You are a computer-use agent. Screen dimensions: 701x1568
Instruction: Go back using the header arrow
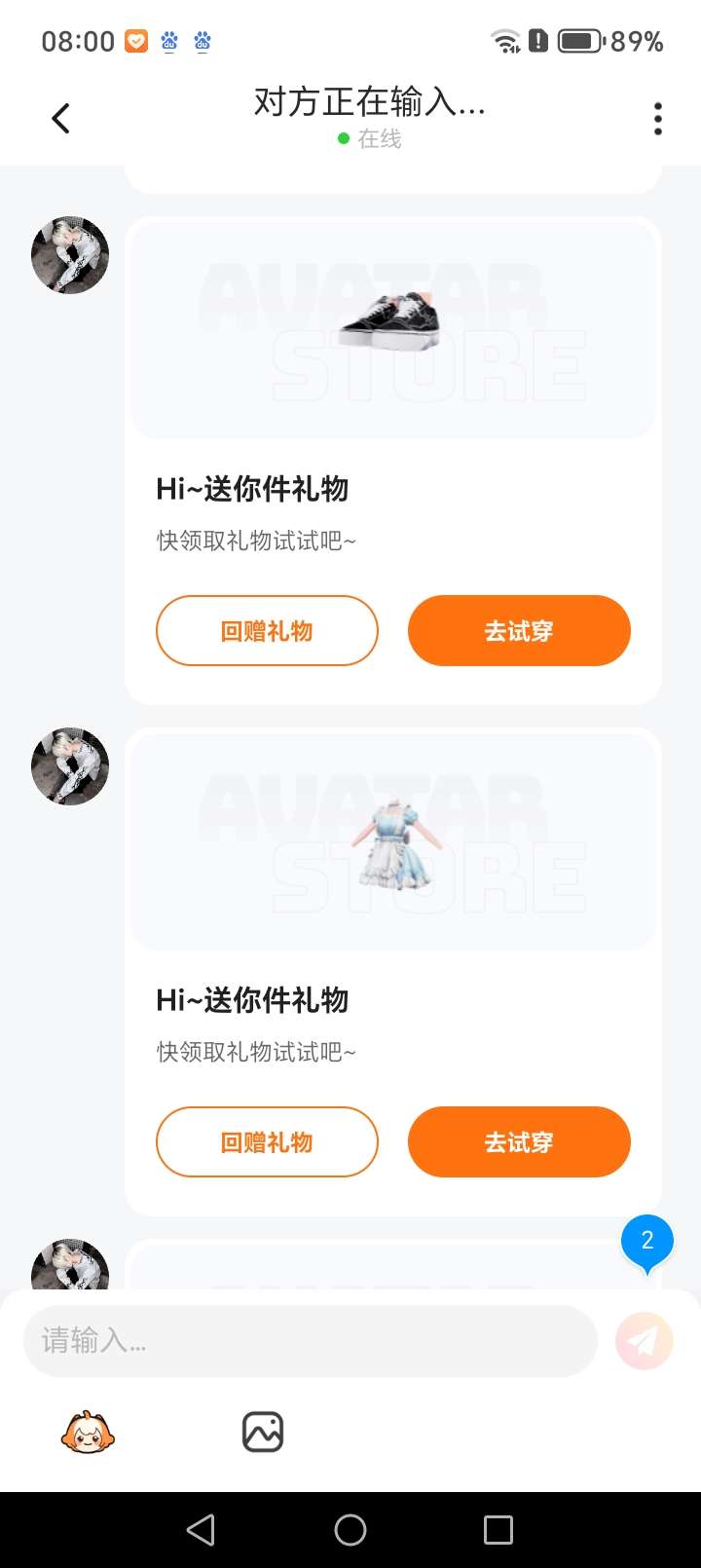pyautogui.click(x=60, y=119)
